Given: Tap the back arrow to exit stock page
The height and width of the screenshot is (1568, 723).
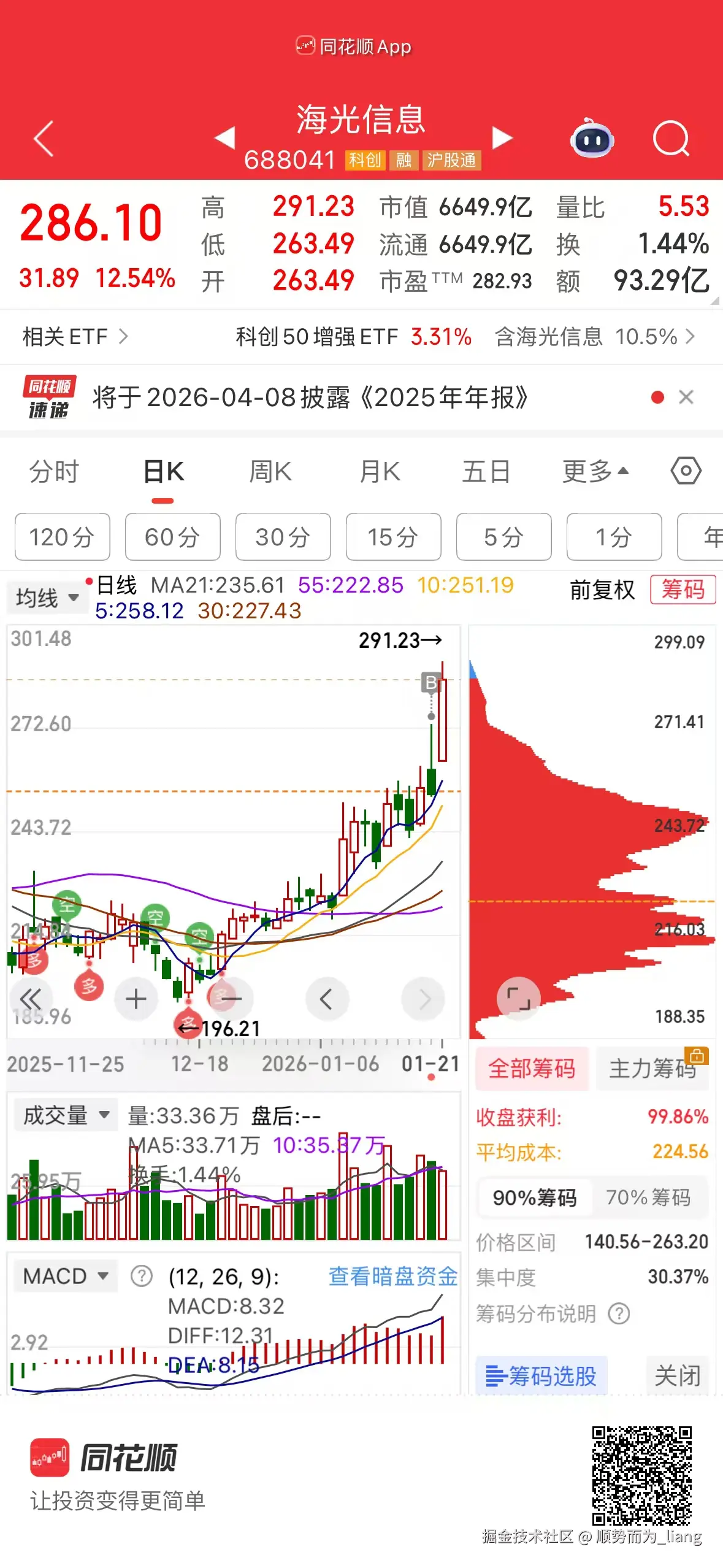Looking at the screenshot, I should click(x=43, y=139).
